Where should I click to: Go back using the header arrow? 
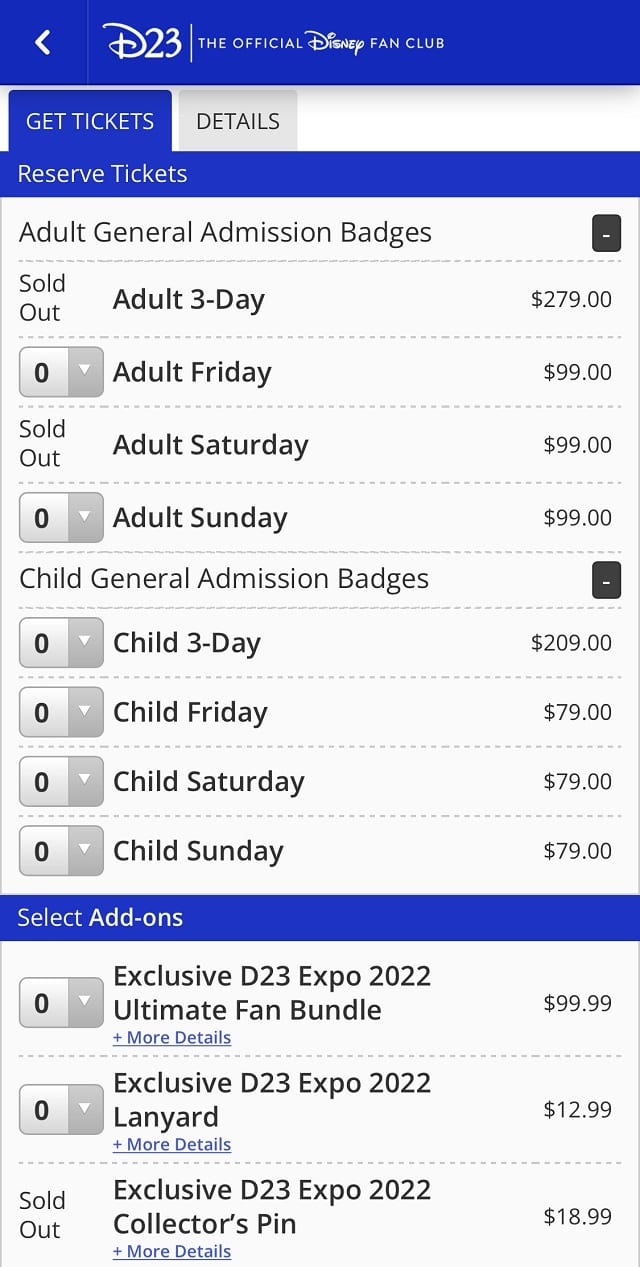[42, 42]
